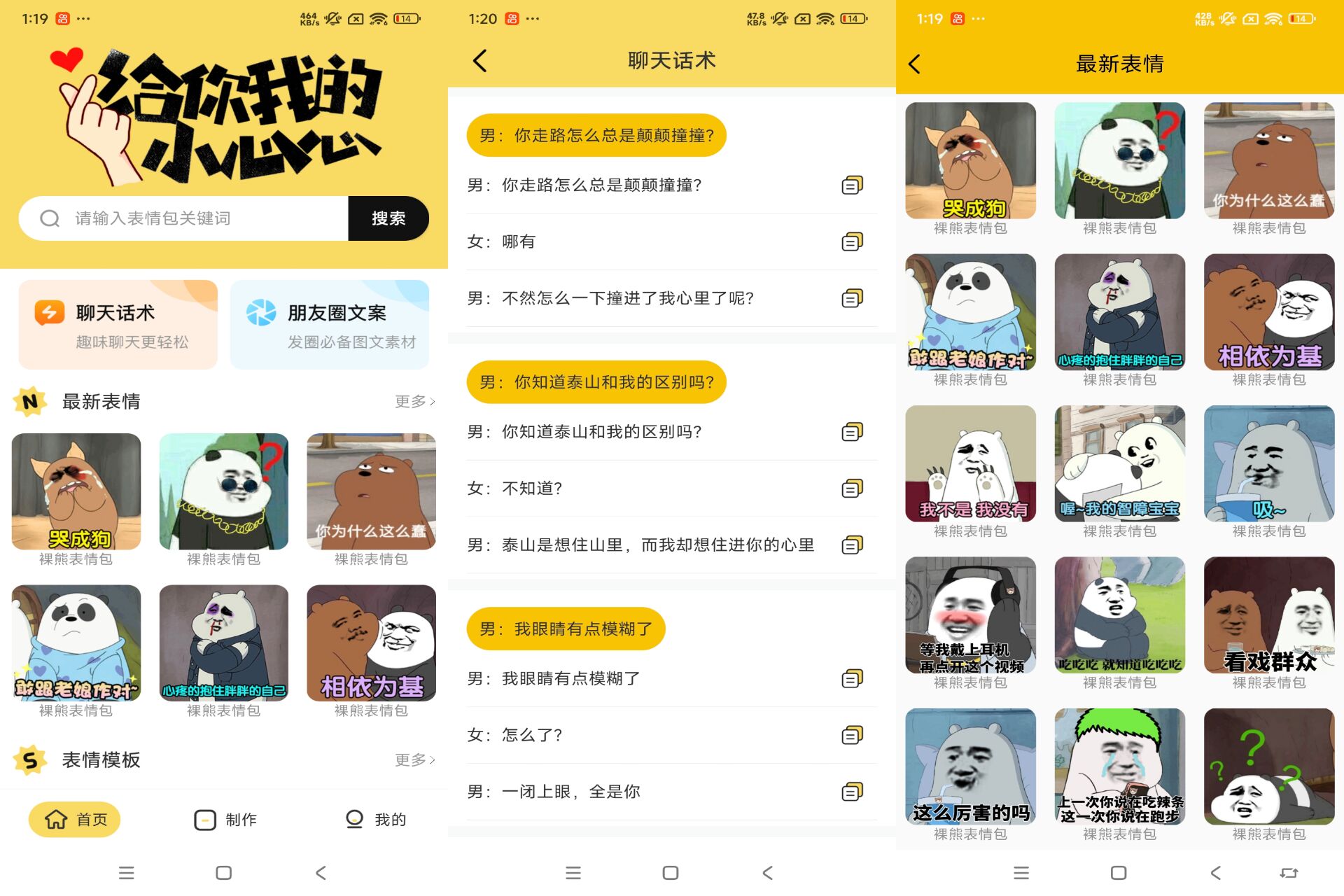Open the 朋友圈文案 card

[x=330, y=325]
